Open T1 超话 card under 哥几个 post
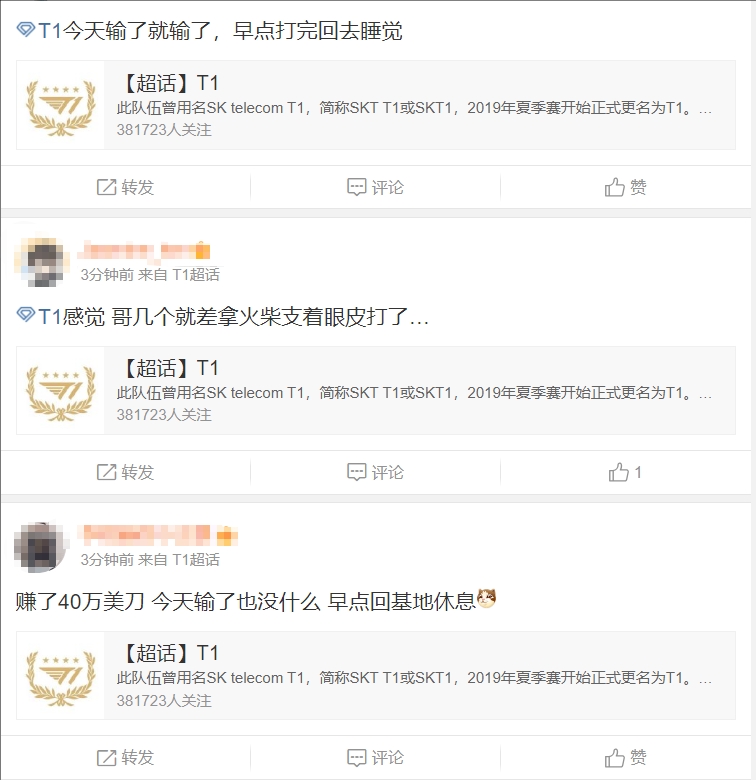This screenshot has height=780, width=756. pos(375,391)
